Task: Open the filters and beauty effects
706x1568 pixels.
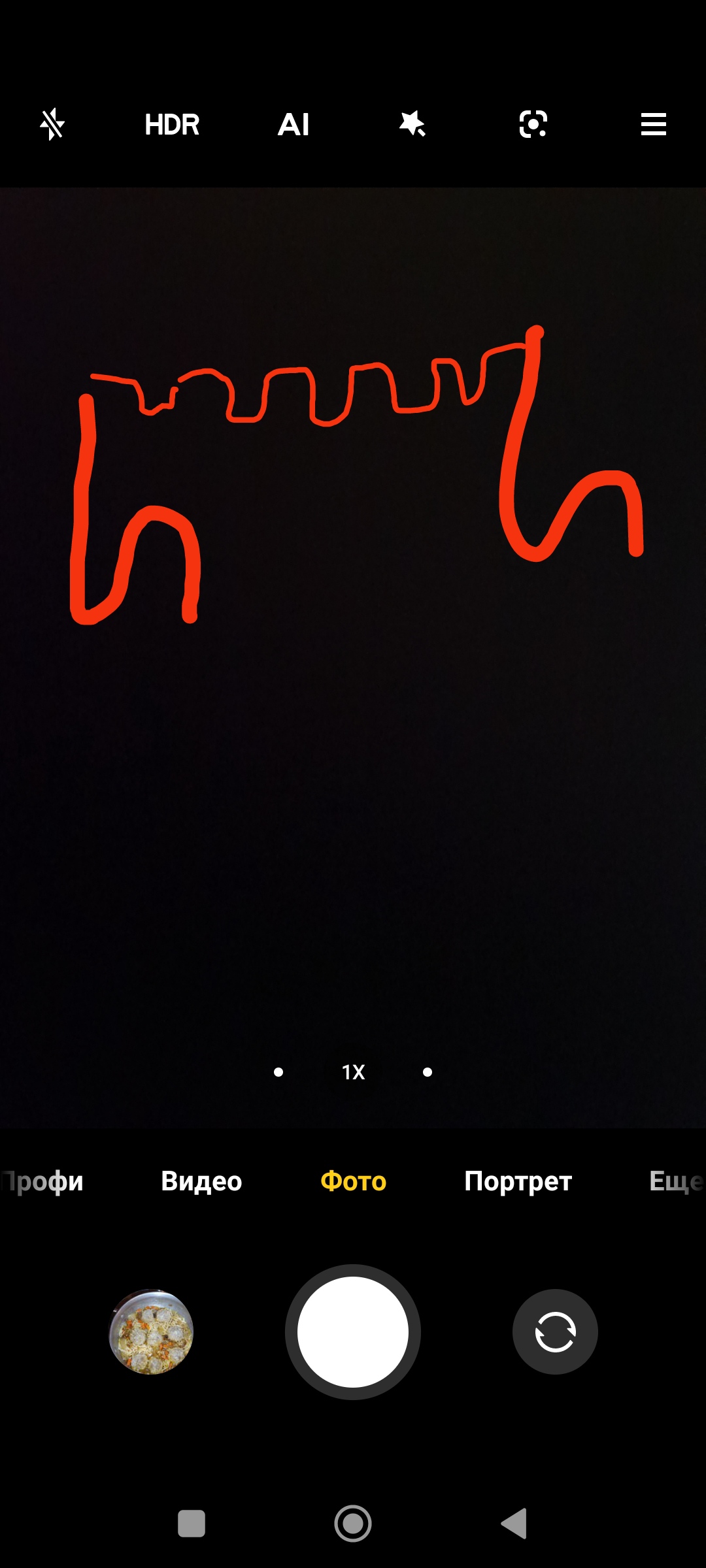Action: click(x=412, y=123)
